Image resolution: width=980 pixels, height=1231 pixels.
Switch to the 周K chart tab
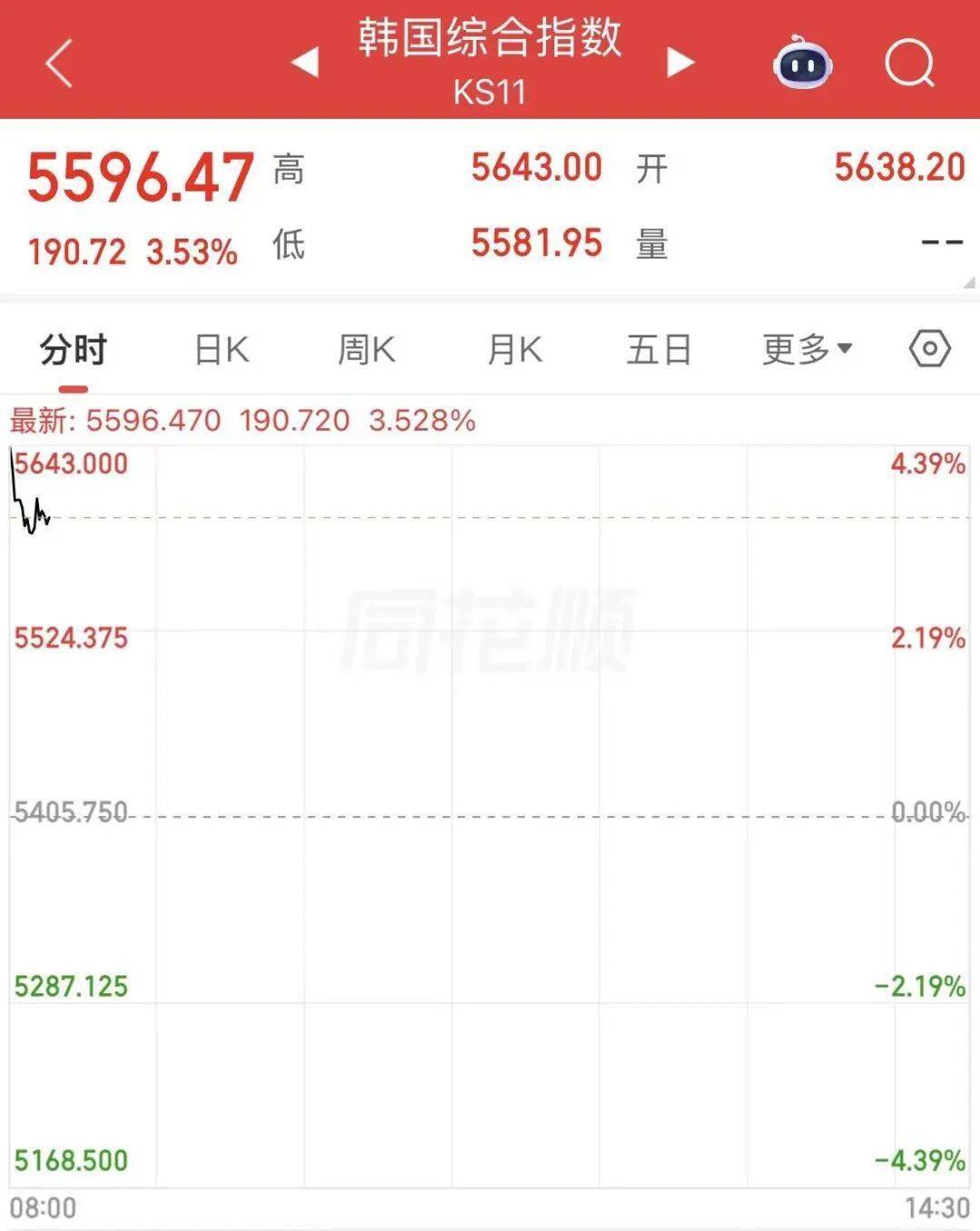point(367,349)
